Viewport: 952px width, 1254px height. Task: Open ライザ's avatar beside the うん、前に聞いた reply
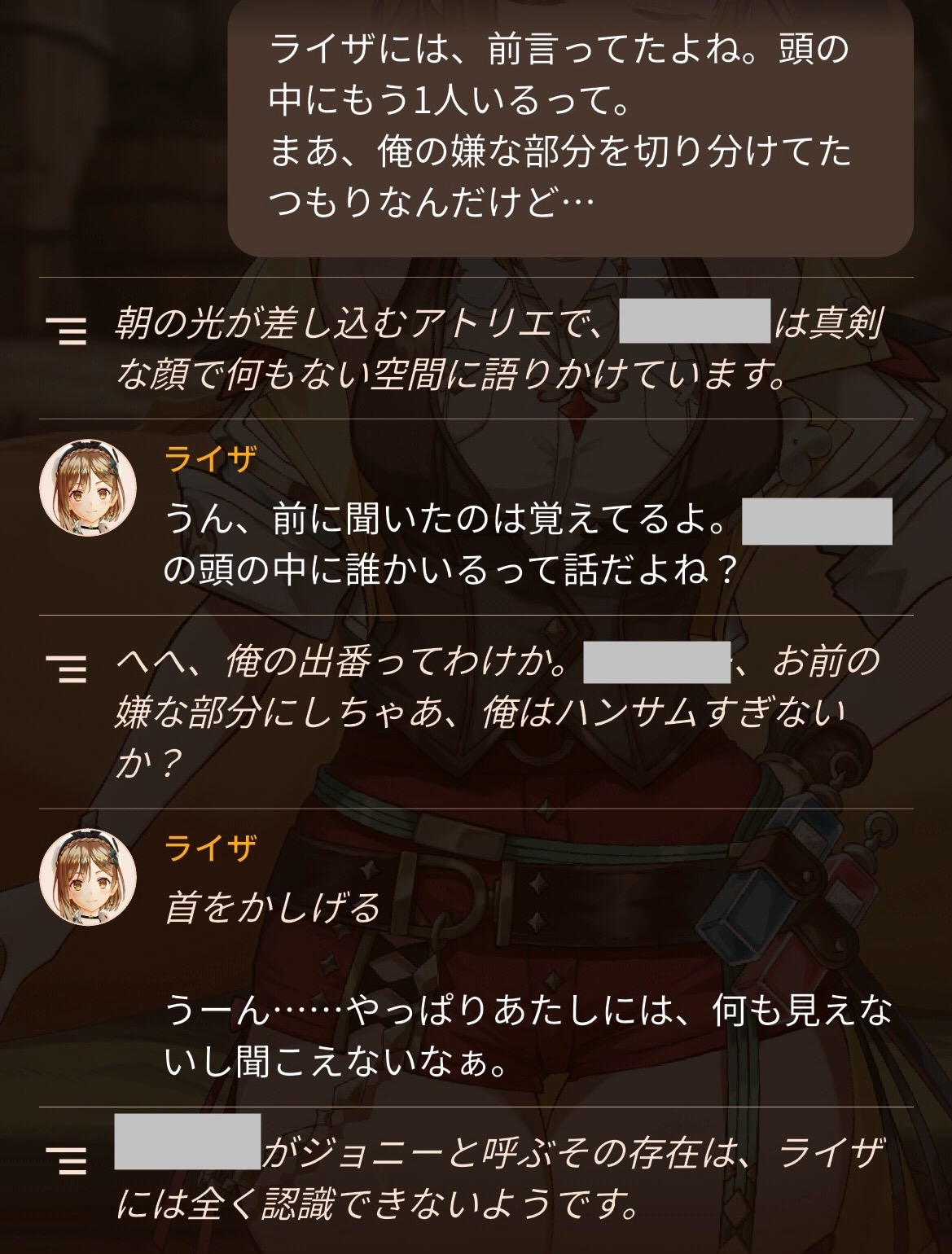tap(88, 489)
